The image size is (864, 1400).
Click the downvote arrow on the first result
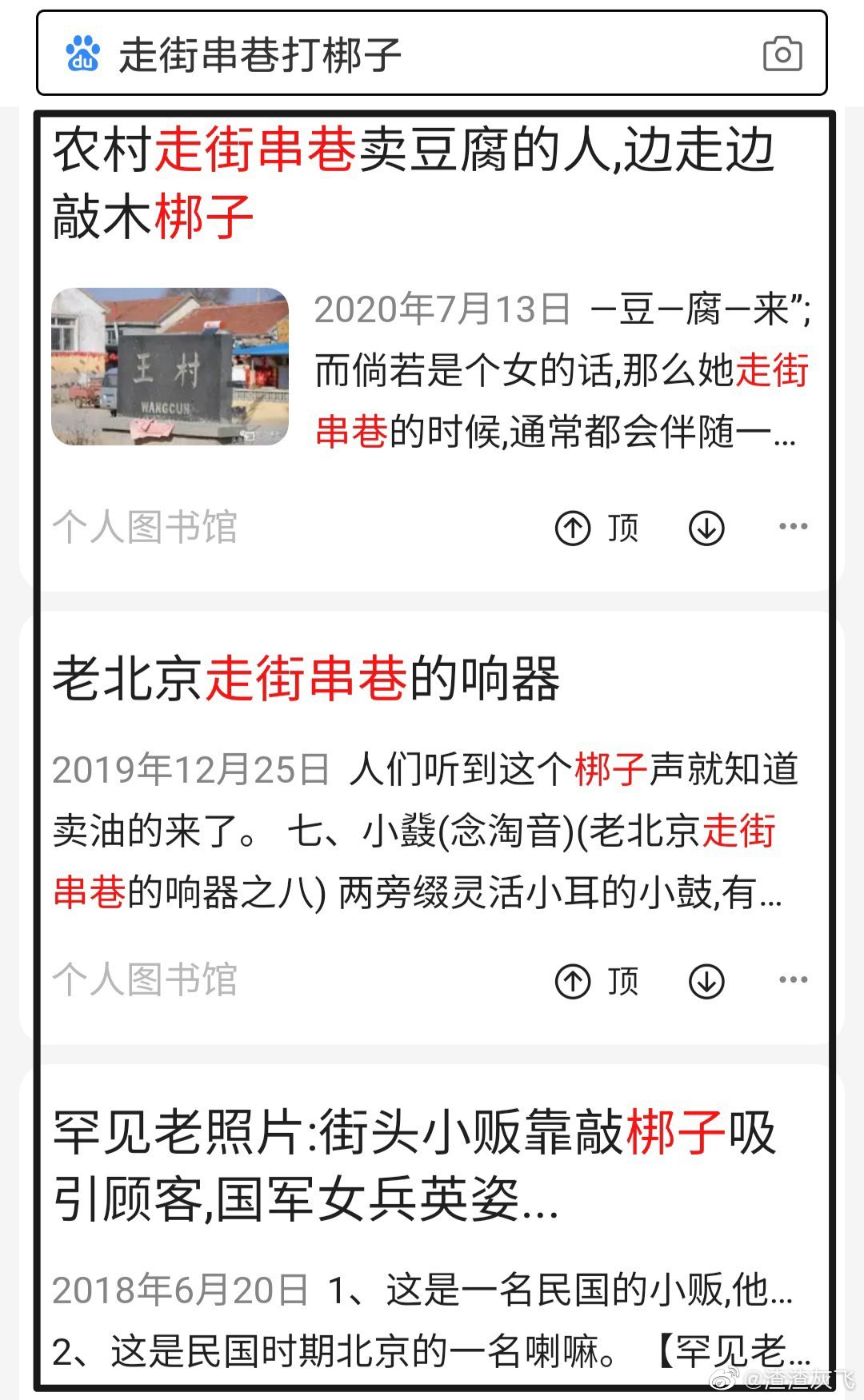(705, 528)
